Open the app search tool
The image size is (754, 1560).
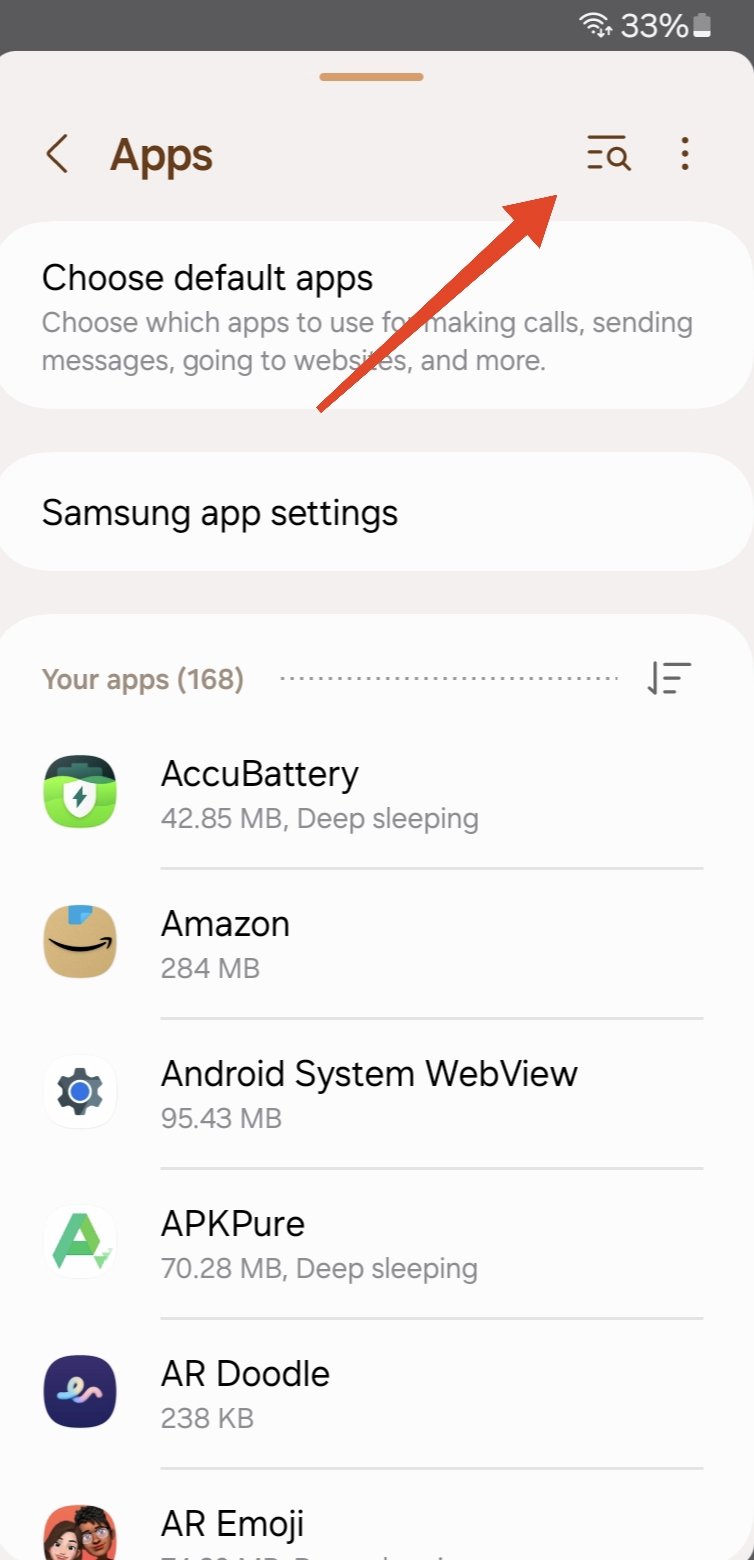pyautogui.click(x=606, y=154)
